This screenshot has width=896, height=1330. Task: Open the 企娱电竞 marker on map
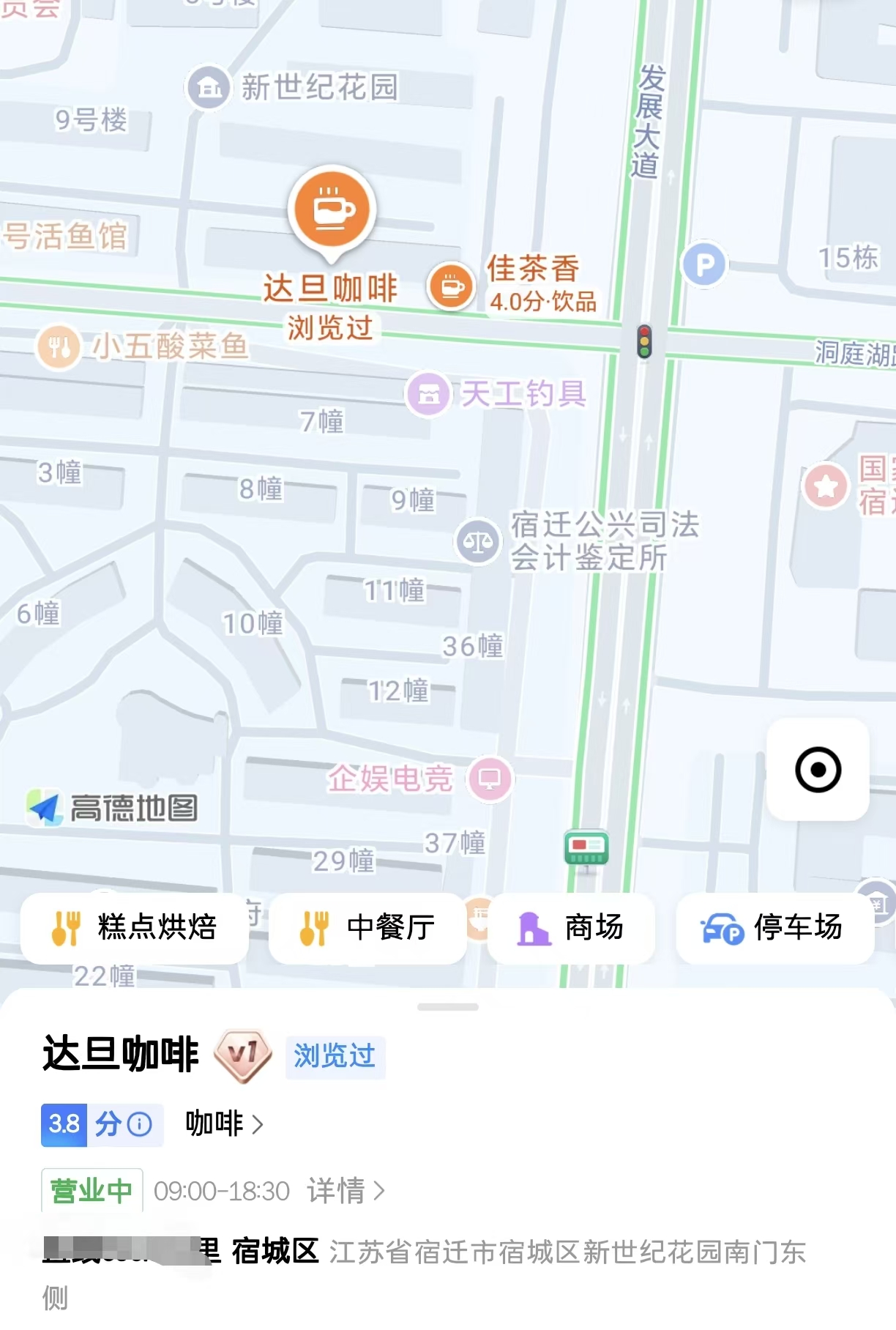click(x=490, y=778)
